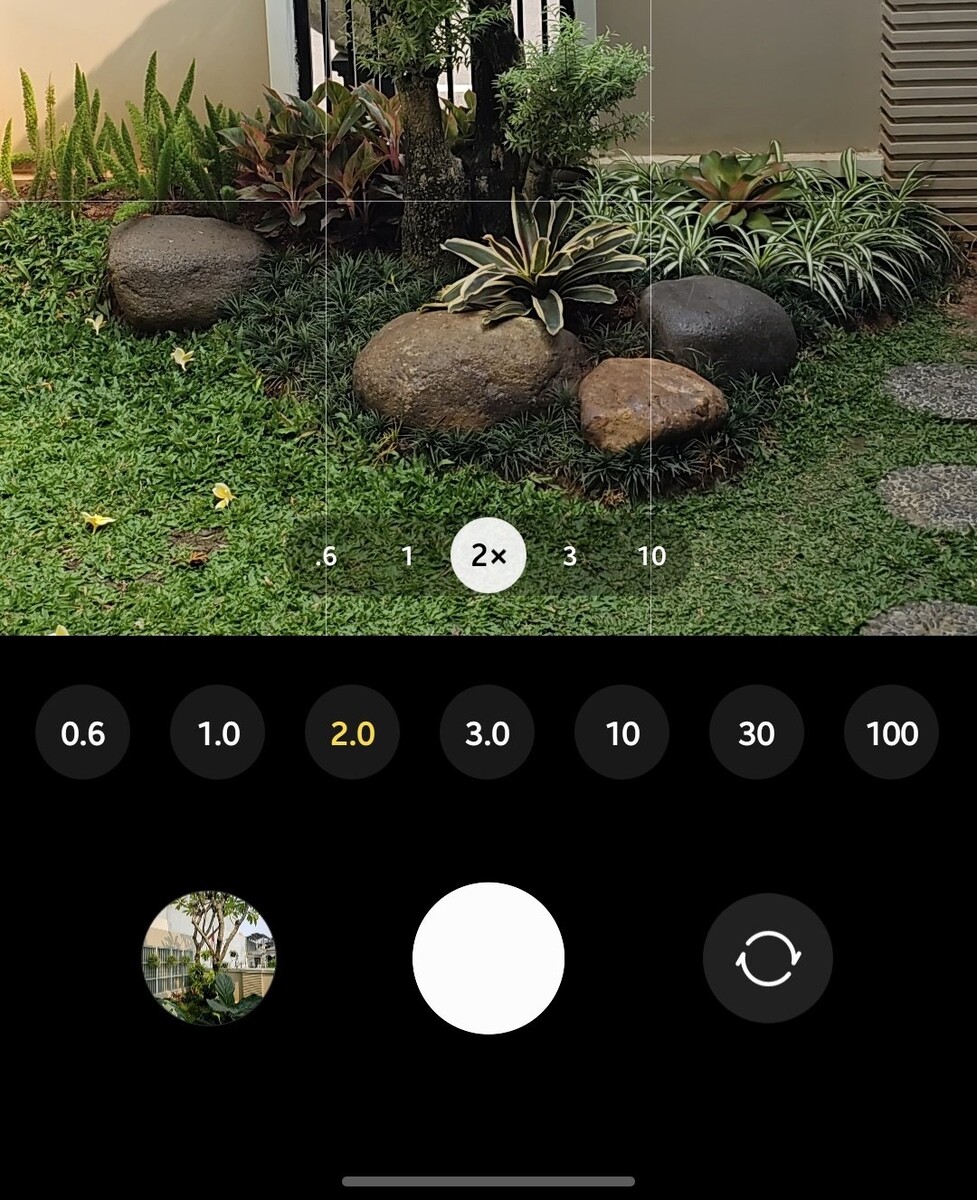This screenshot has height=1200, width=977.
Task: Select the 1.0 zoom level button
Action: pos(218,733)
